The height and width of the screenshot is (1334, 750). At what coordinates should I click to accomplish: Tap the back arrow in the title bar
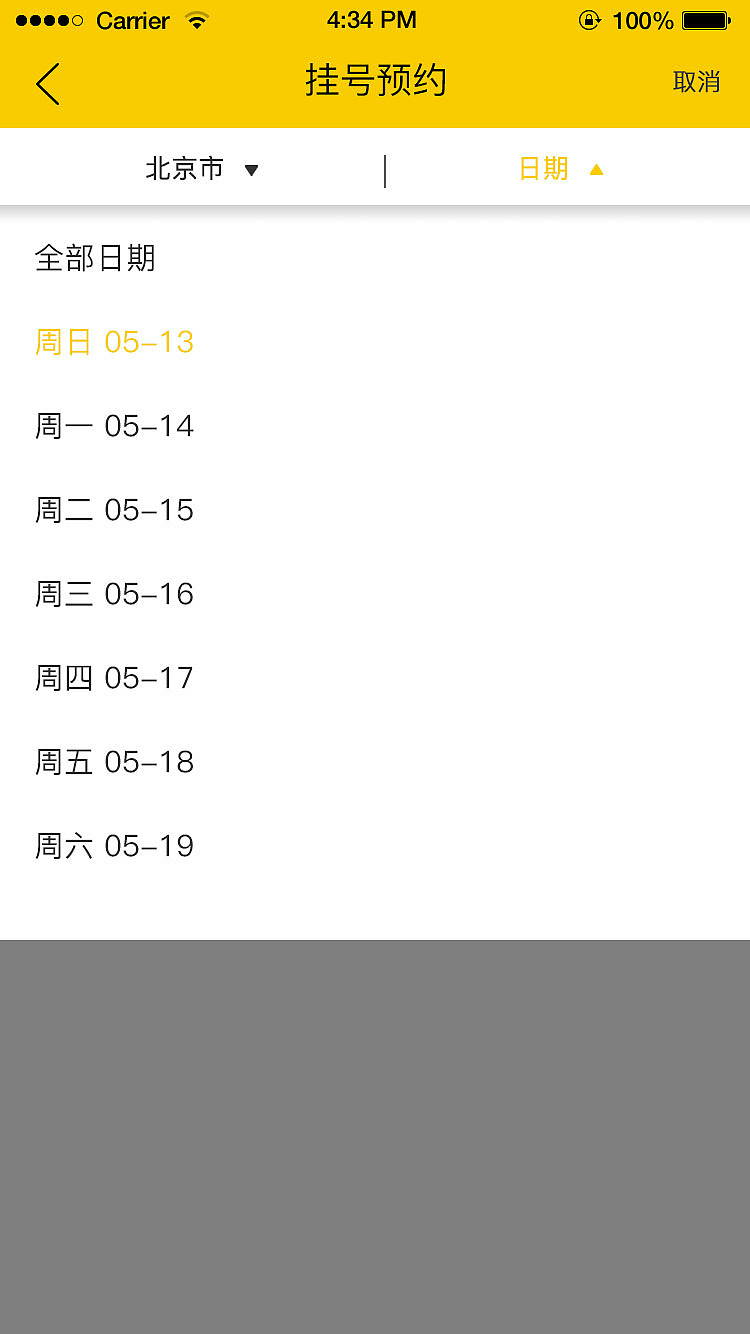pyautogui.click(x=47, y=83)
